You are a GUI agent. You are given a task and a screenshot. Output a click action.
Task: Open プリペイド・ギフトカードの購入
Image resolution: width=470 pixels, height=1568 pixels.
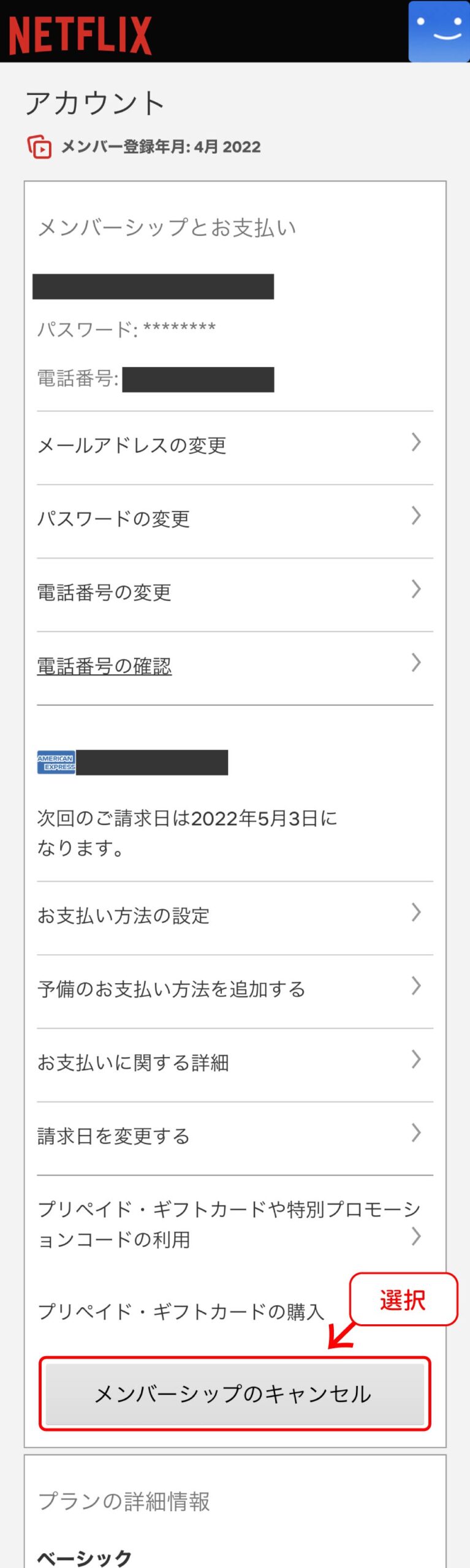[x=181, y=1311]
